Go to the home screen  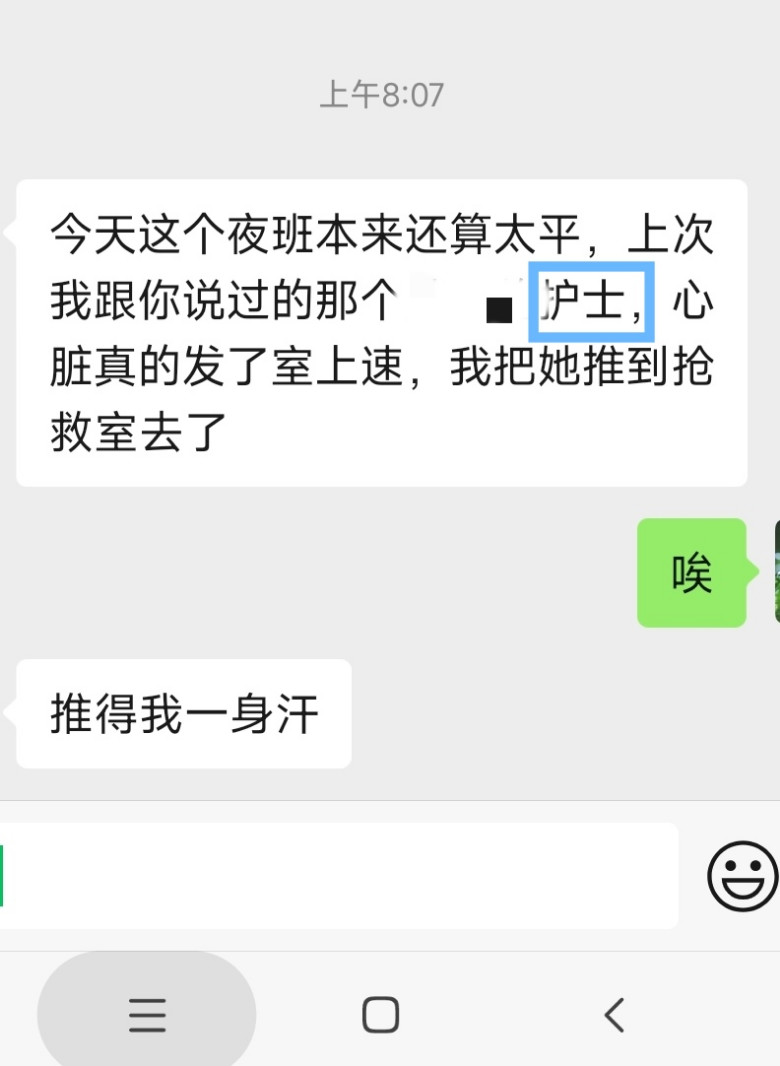[381, 1015]
